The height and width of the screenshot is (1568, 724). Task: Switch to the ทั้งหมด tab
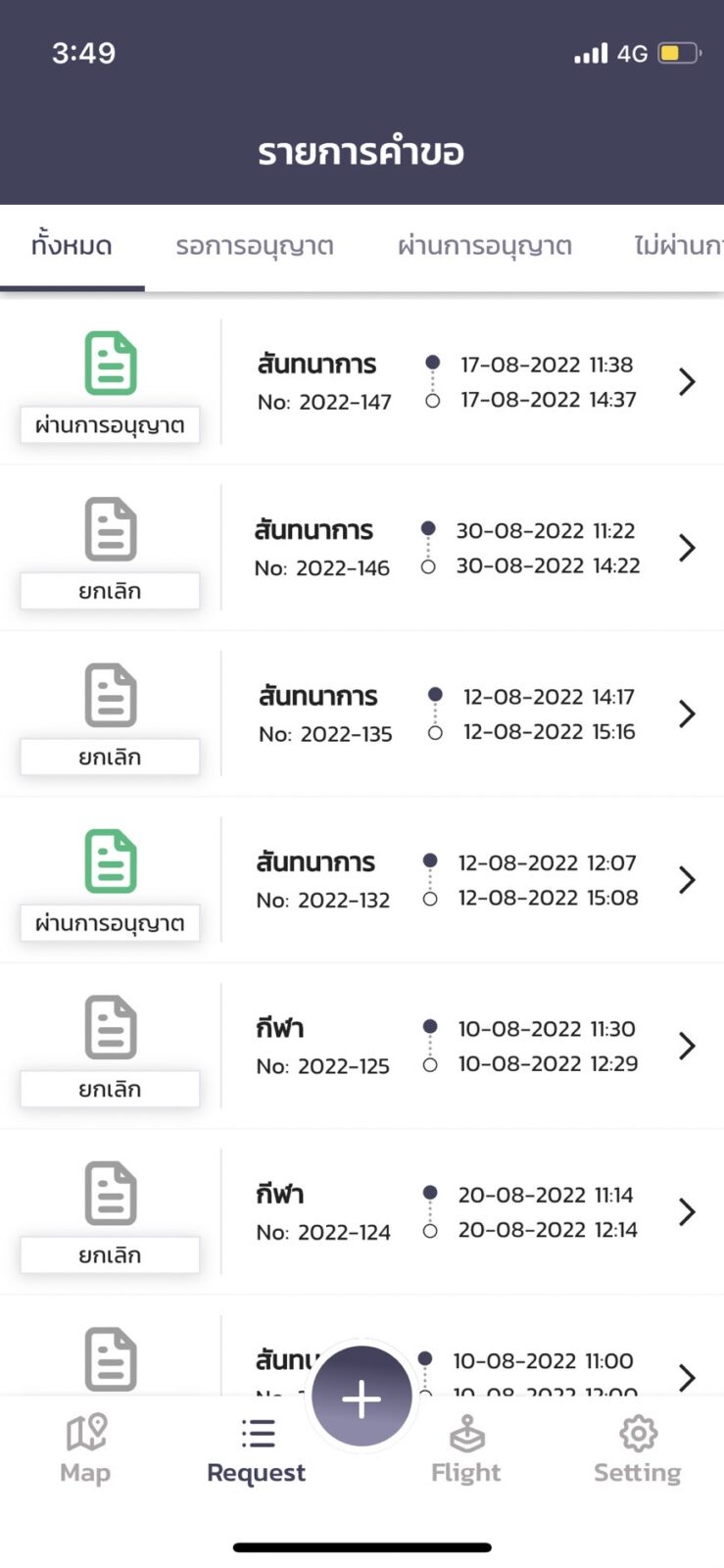tap(72, 245)
